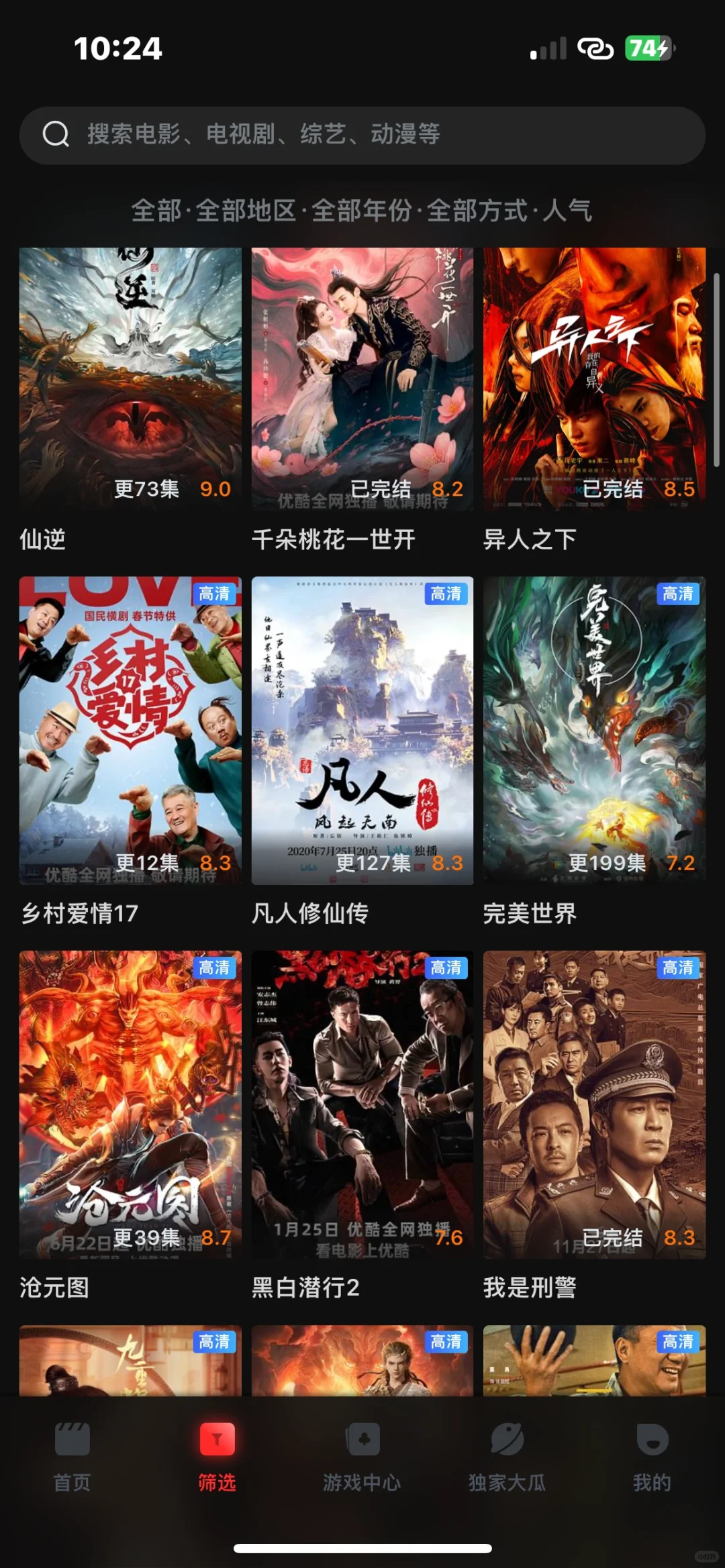Screen dimensions: 725x1568
Task: Tap the search box for movies and shows
Action: [362, 135]
